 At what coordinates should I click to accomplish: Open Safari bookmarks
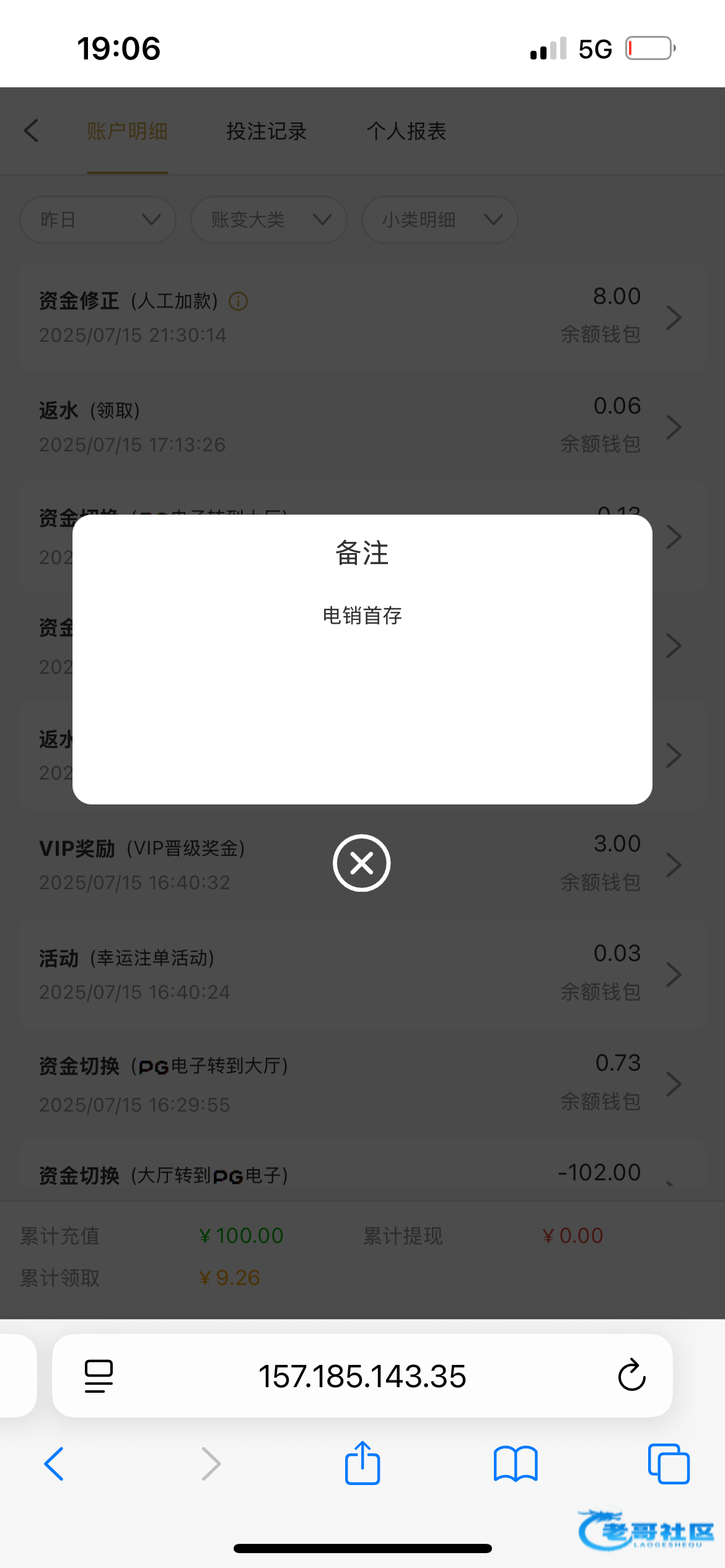coord(516,1464)
